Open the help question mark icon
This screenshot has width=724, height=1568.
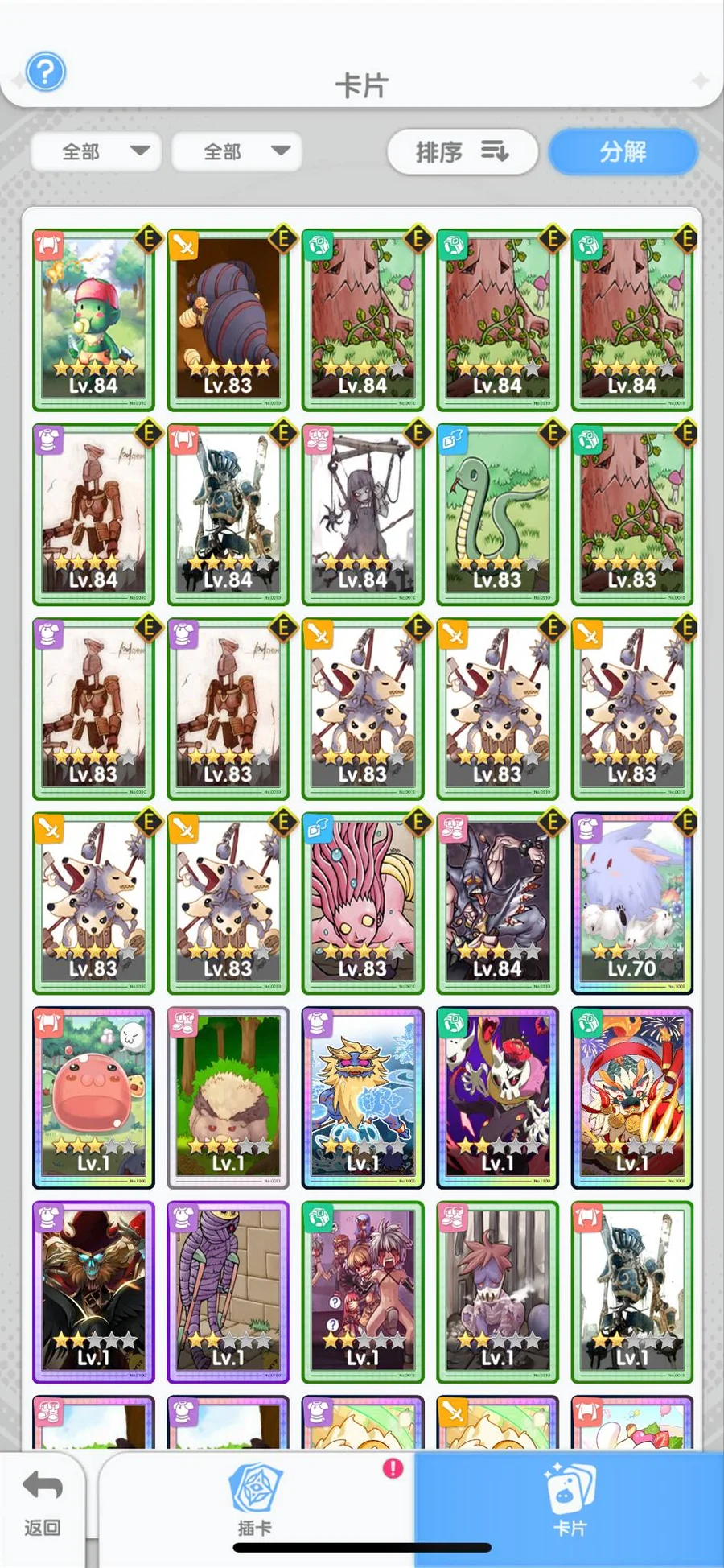click(x=46, y=72)
